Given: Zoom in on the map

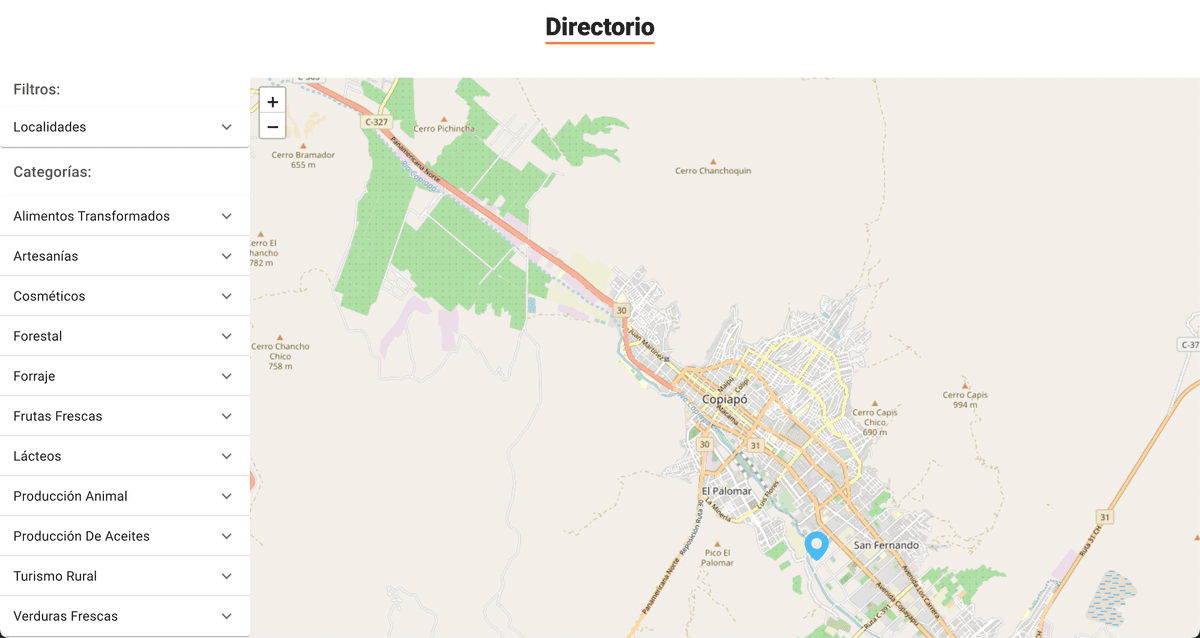Looking at the screenshot, I should coord(272,102).
